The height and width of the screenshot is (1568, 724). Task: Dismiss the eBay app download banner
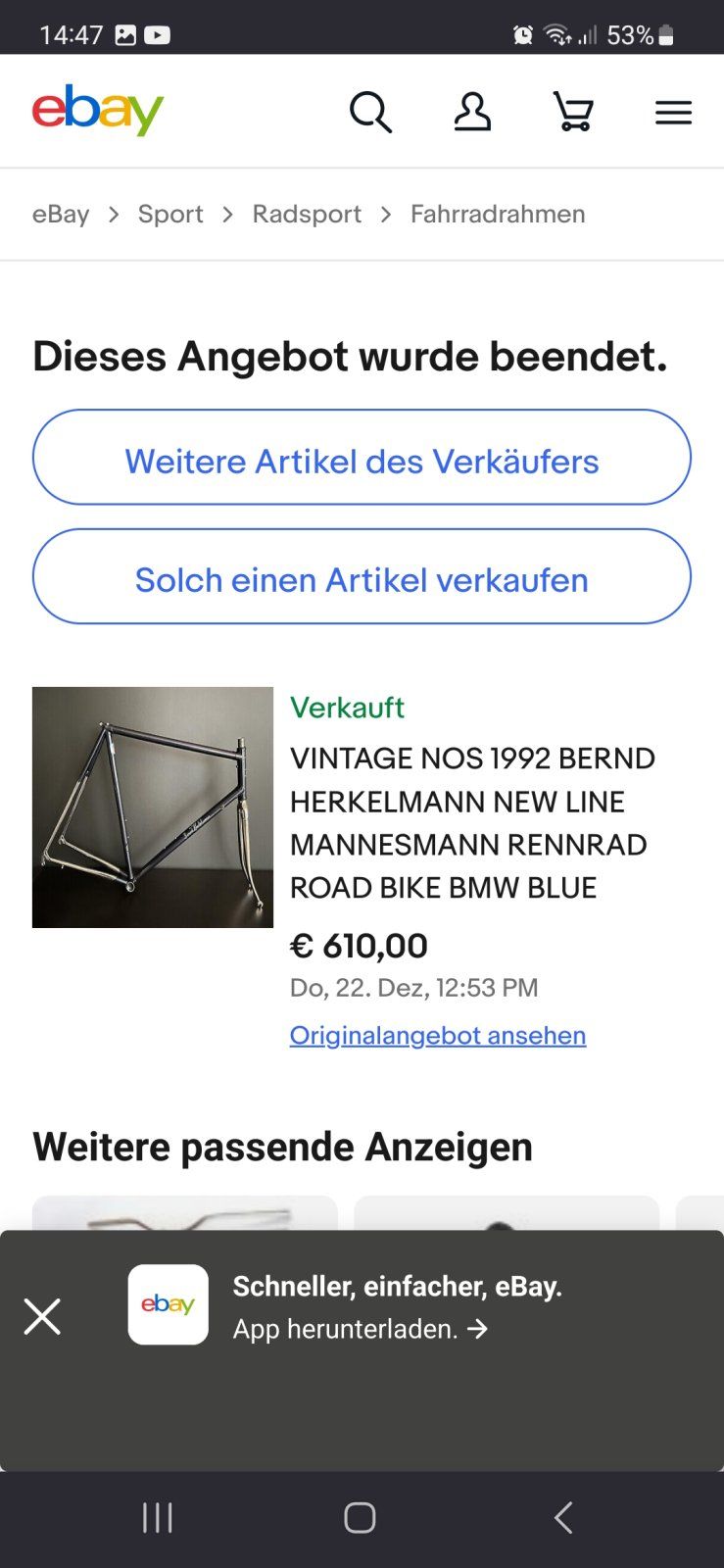[x=42, y=1316]
